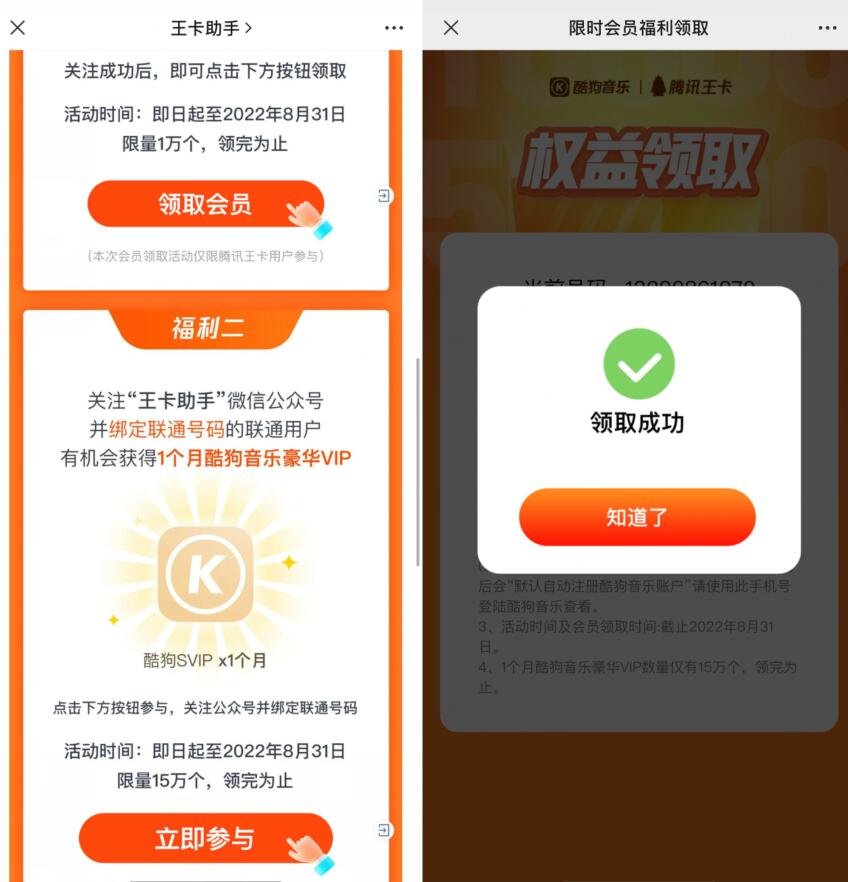Close the 限时会员福利领取 page
Image resolution: width=848 pixels, height=882 pixels.
(451, 28)
